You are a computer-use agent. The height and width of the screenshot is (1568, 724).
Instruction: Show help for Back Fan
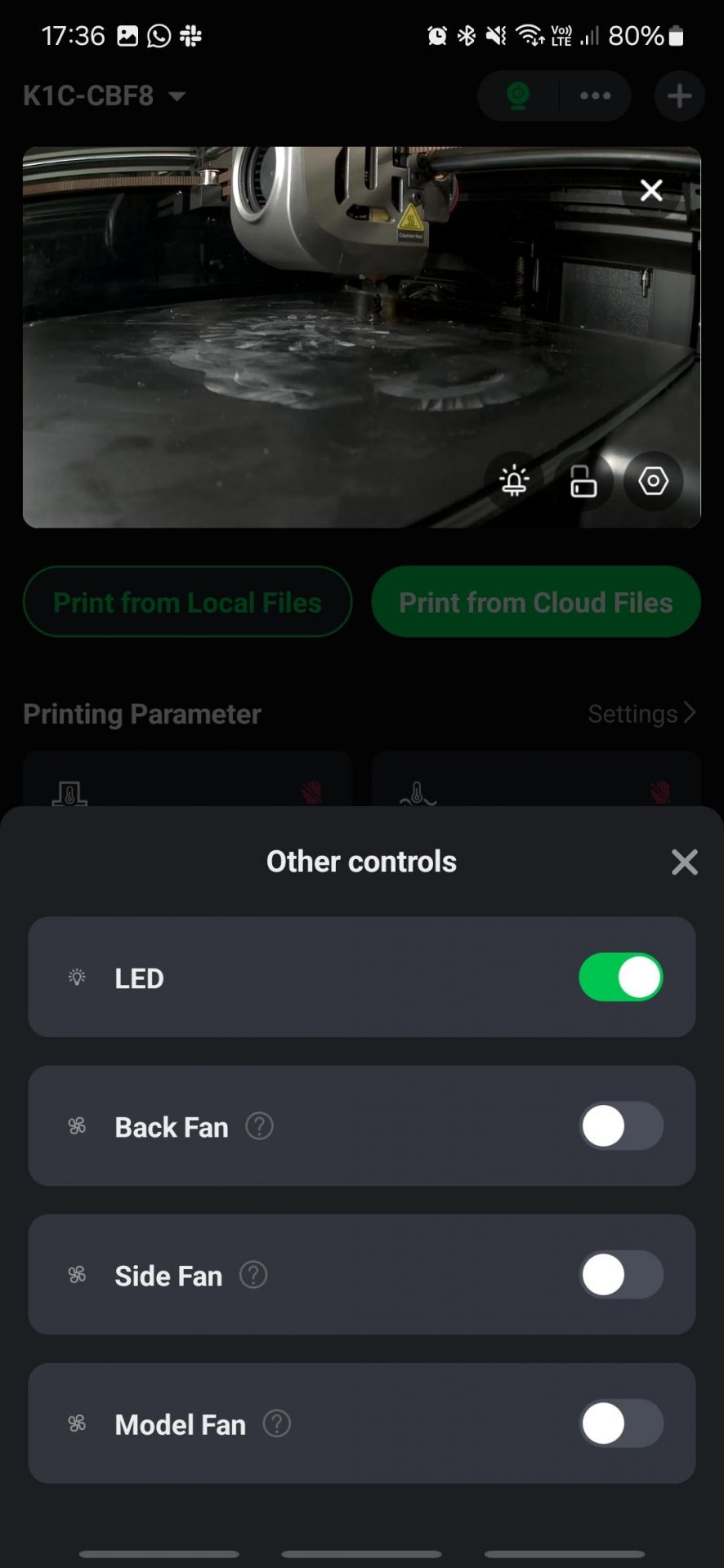(259, 1126)
